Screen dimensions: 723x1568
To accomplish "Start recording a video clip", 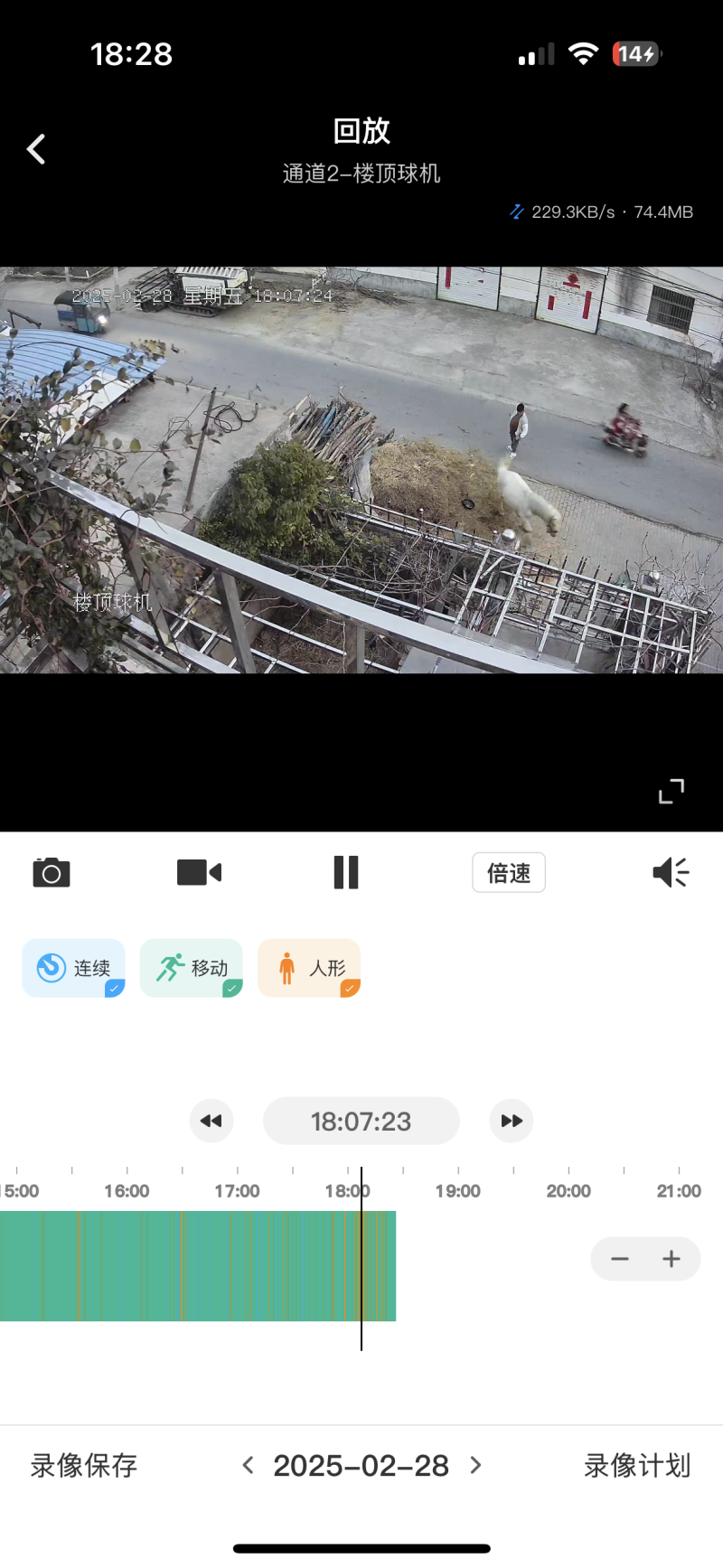I will point(199,872).
